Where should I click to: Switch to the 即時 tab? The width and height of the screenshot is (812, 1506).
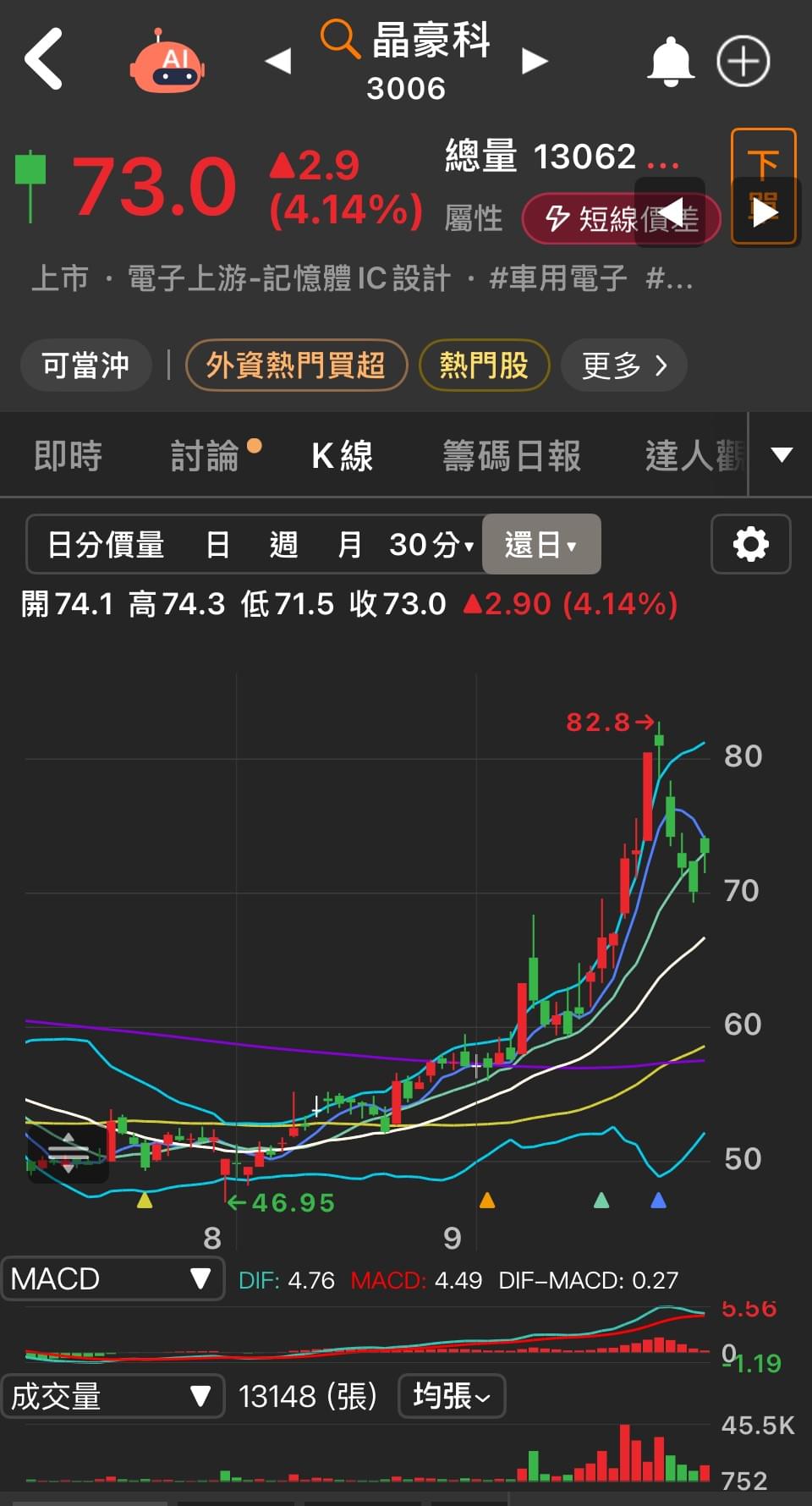pyautogui.click(x=68, y=456)
